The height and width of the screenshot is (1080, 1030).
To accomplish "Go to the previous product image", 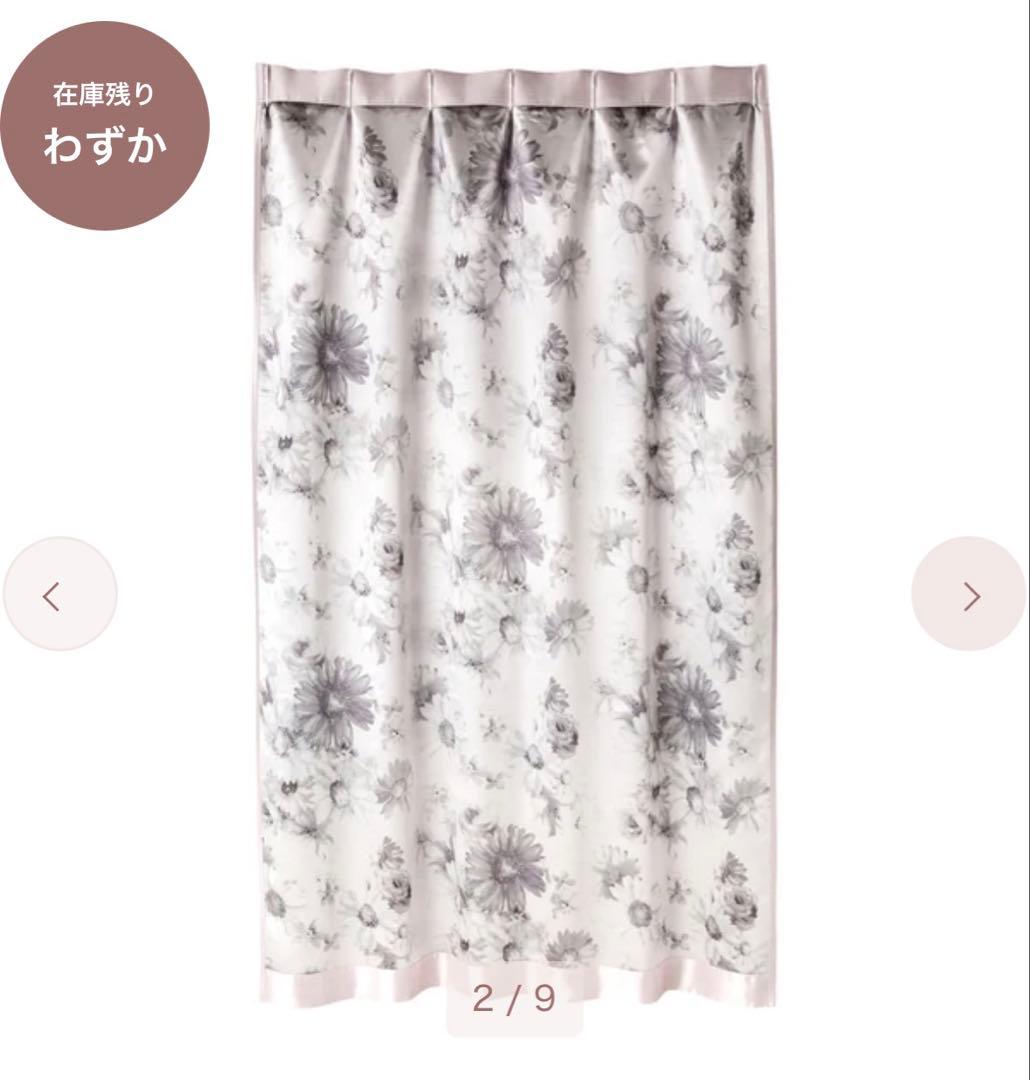I will tap(60, 595).
